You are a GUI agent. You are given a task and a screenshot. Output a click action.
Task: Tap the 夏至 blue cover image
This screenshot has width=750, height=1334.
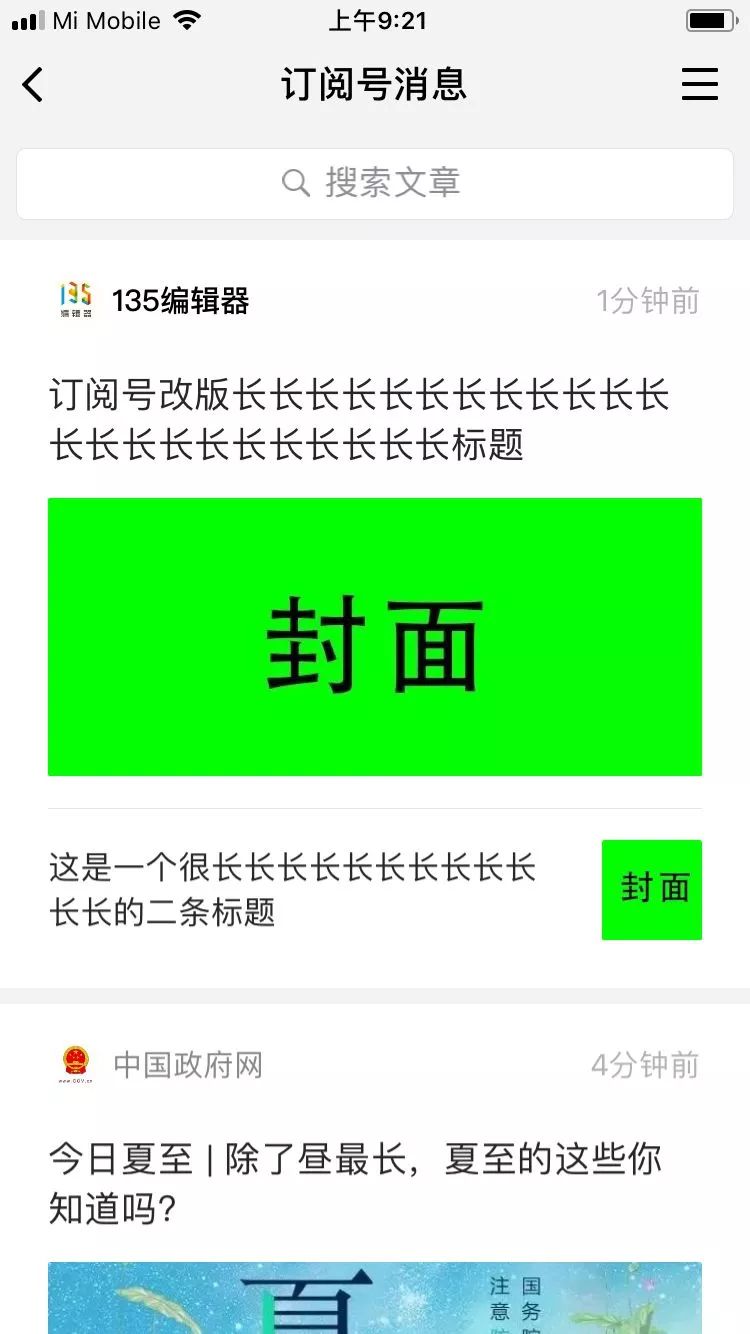(x=374, y=1300)
